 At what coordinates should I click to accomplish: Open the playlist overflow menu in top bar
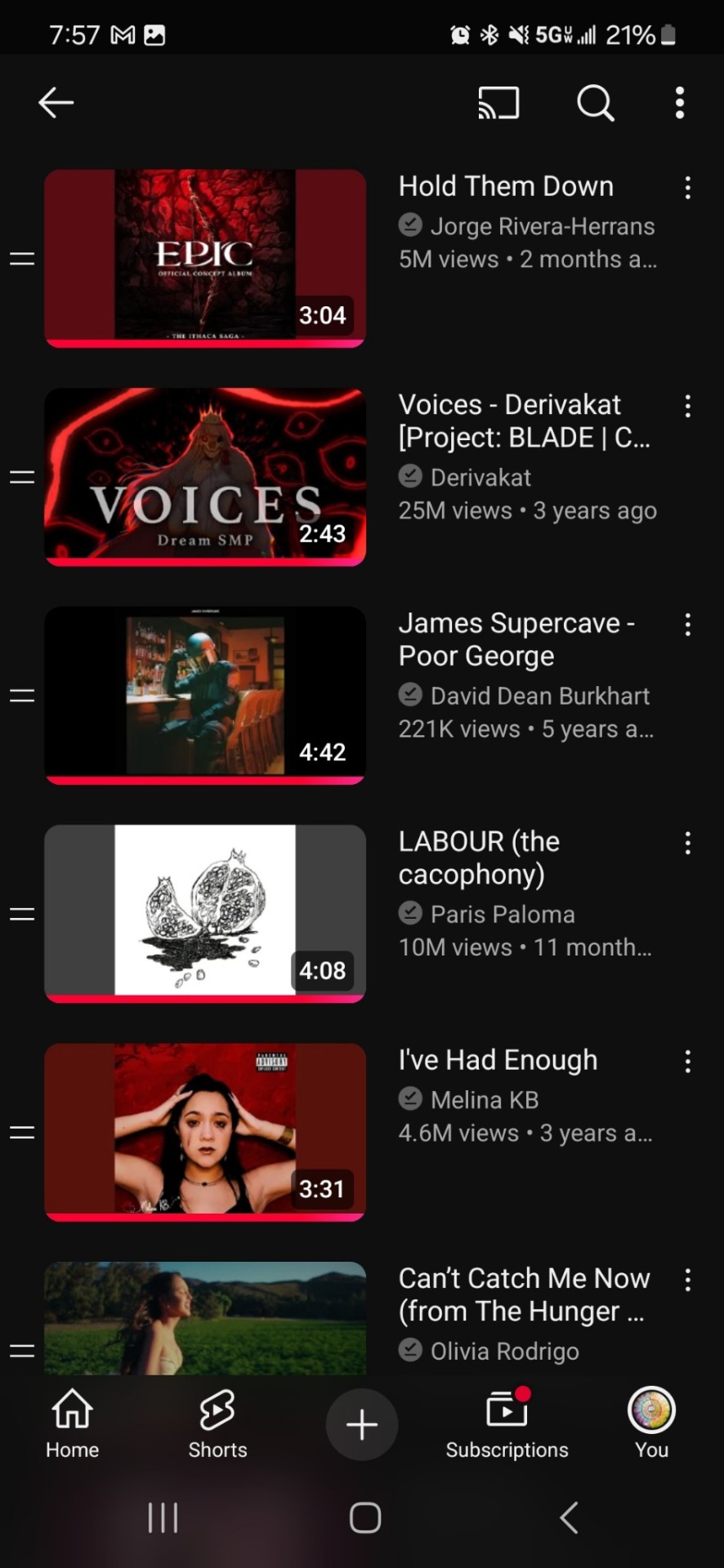(679, 103)
